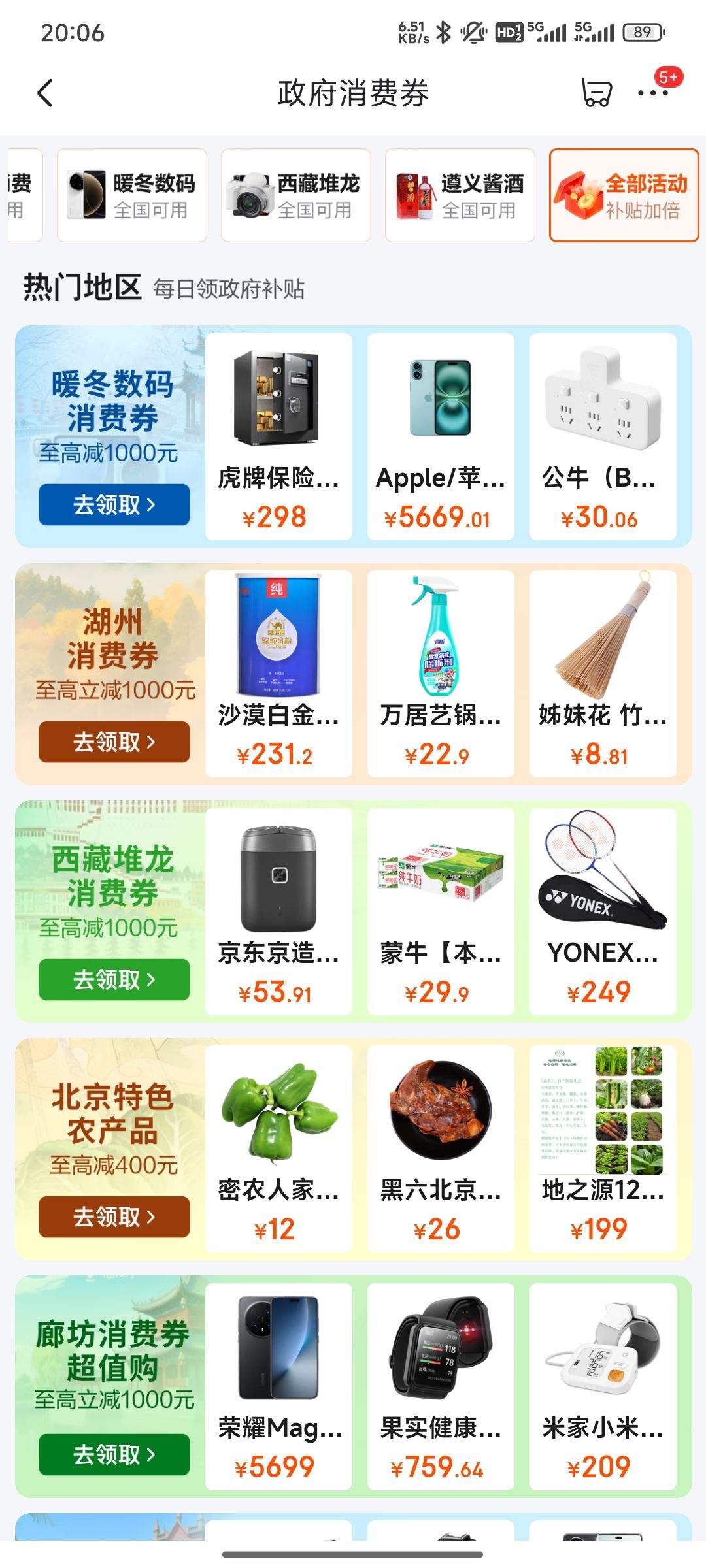Select the 西藏堆龙 category chip
This screenshot has width=706, height=1568.
tap(296, 195)
